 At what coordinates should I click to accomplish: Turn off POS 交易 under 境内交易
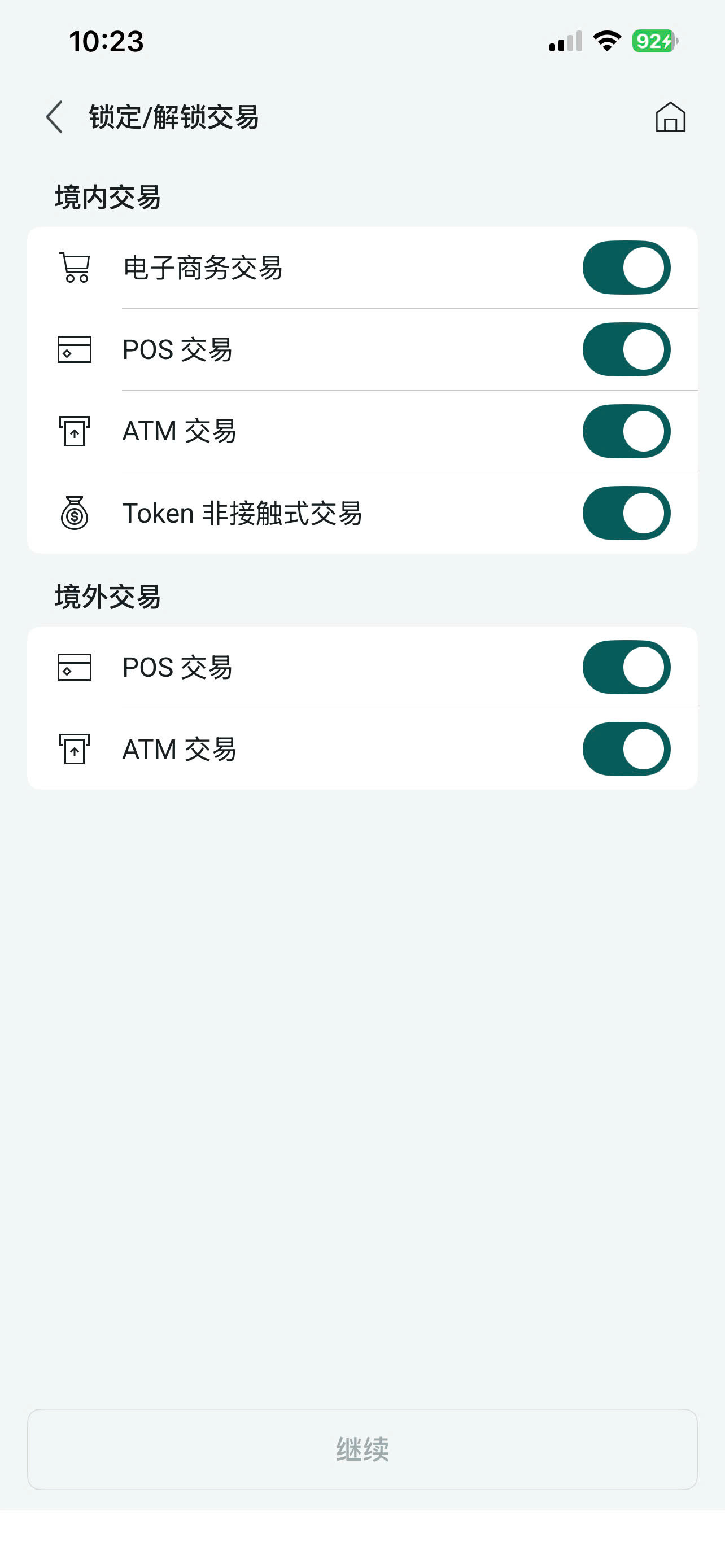click(626, 349)
